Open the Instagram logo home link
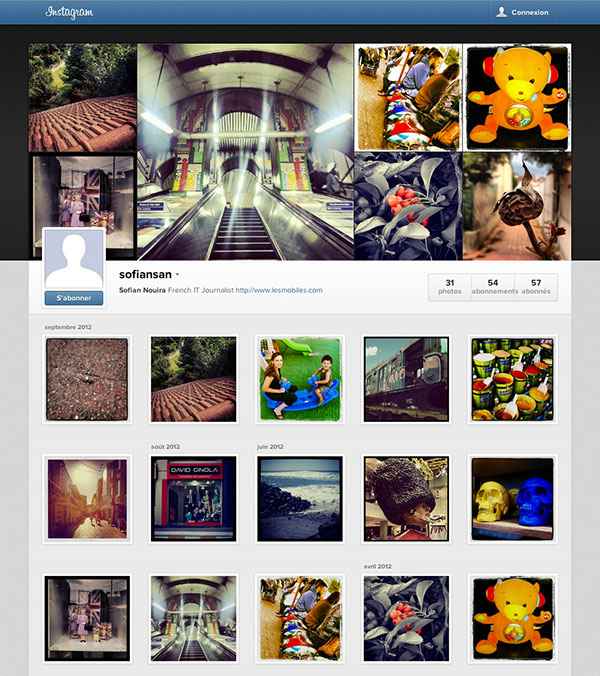This screenshot has width=600, height=676. pyautogui.click(x=70, y=12)
